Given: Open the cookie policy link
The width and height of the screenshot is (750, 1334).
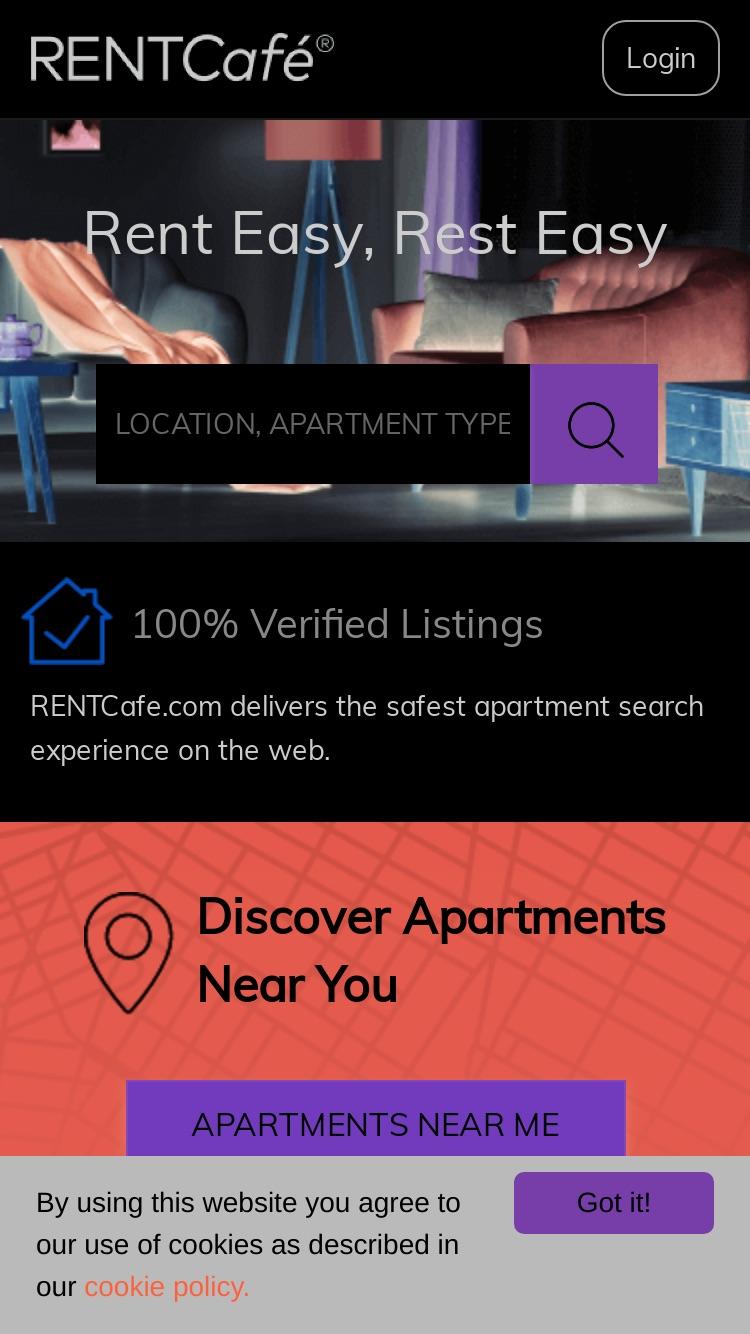Looking at the screenshot, I should tap(167, 1287).
